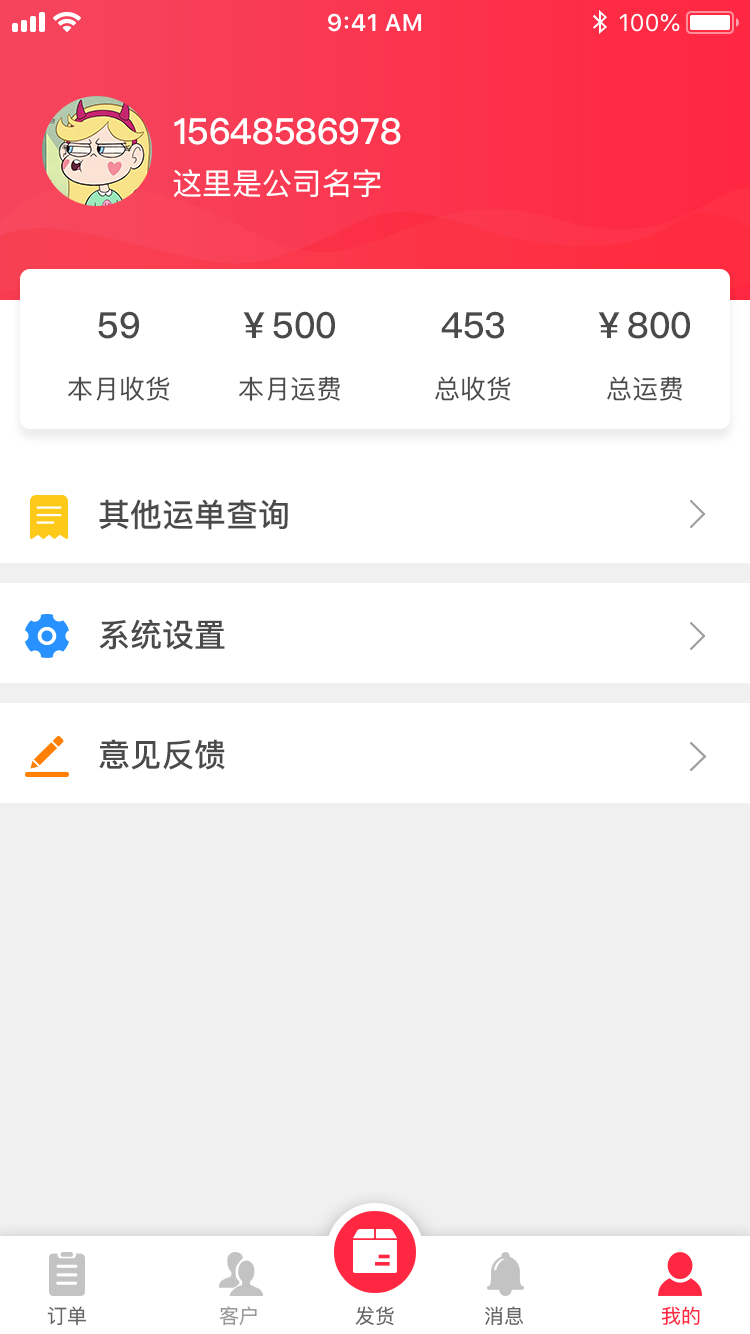The height and width of the screenshot is (1334, 750).
Task: Select the 客户 customers icon
Action: click(239, 1274)
